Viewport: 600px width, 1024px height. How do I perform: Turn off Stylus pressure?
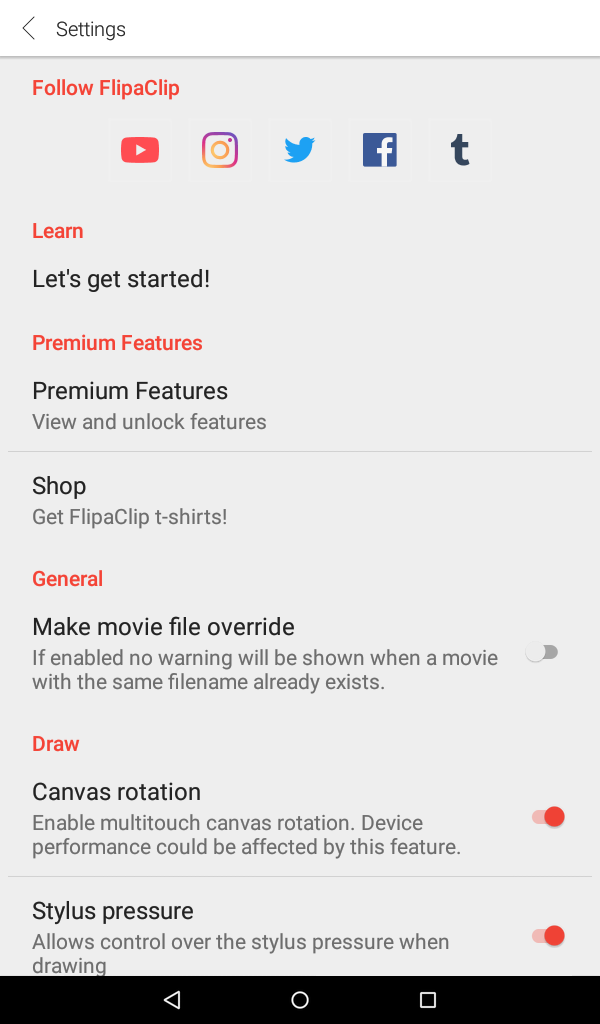tap(547, 936)
